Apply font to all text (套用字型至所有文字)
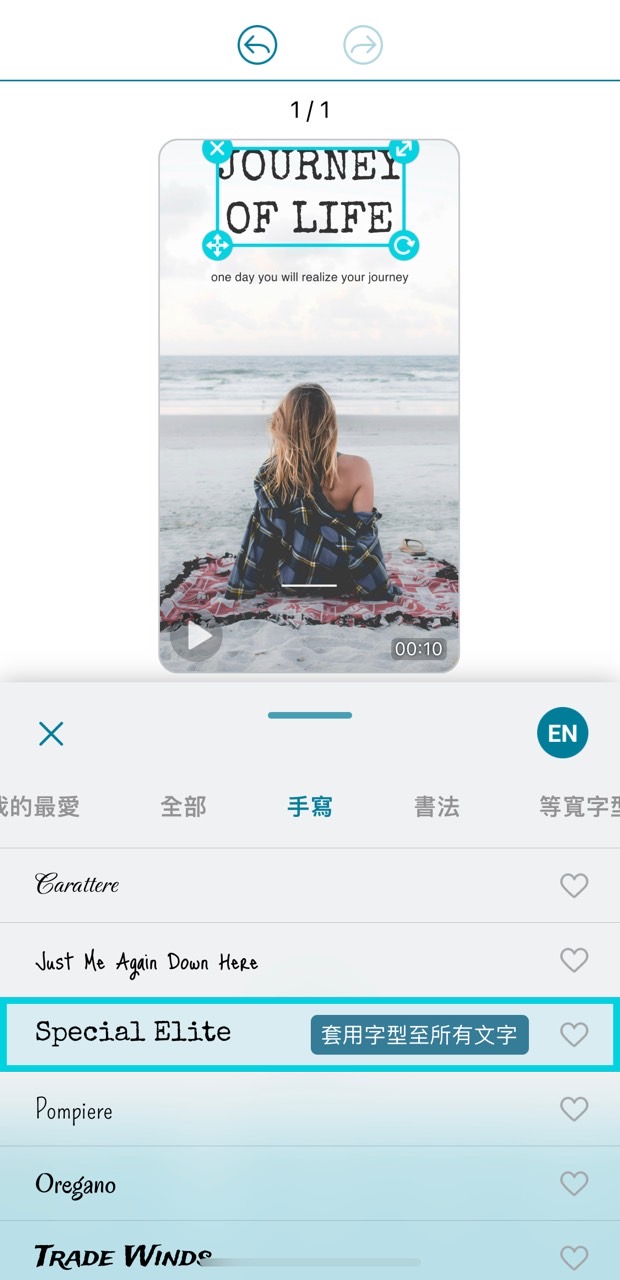This screenshot has width=620, height=1280. [x=419, y=1035]
